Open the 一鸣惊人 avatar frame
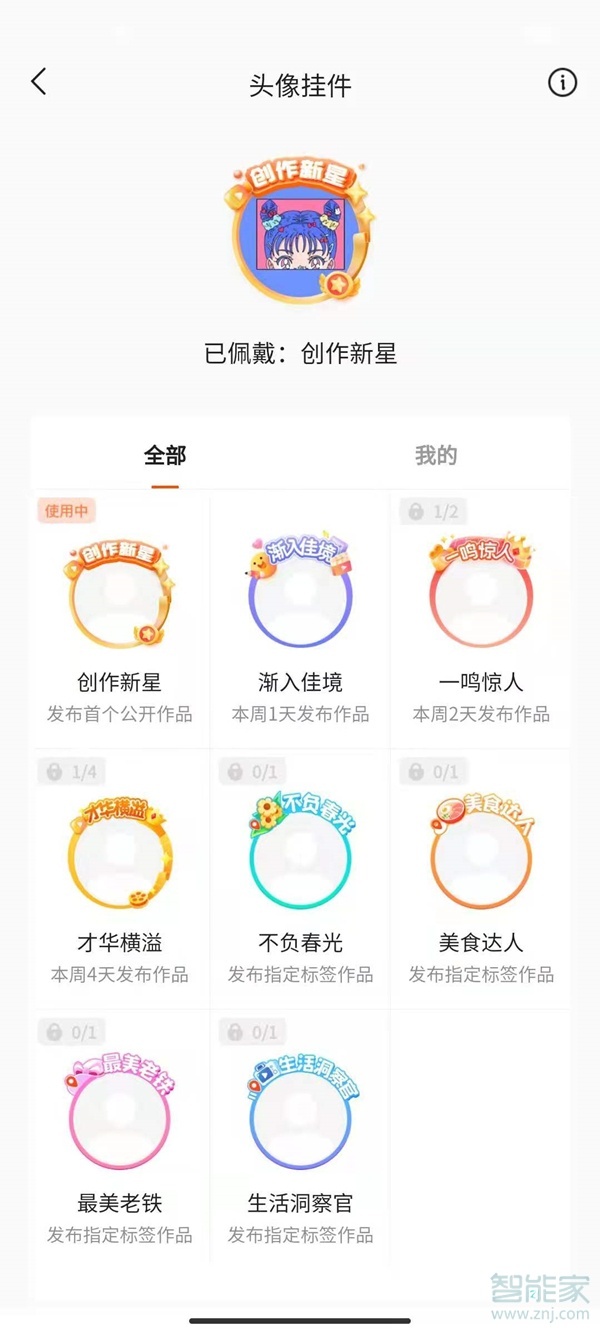Screen dimensions: 600x1333 481,600
